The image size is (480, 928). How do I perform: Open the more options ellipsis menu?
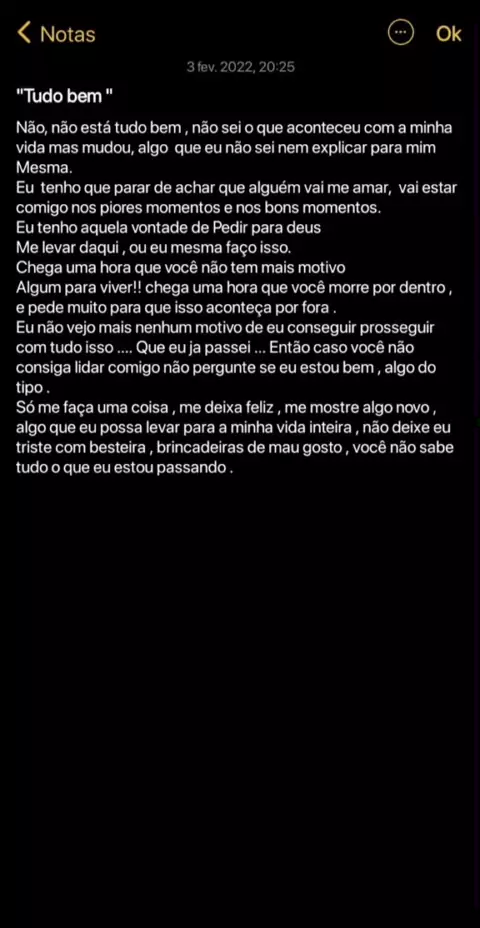coord(401,33)
